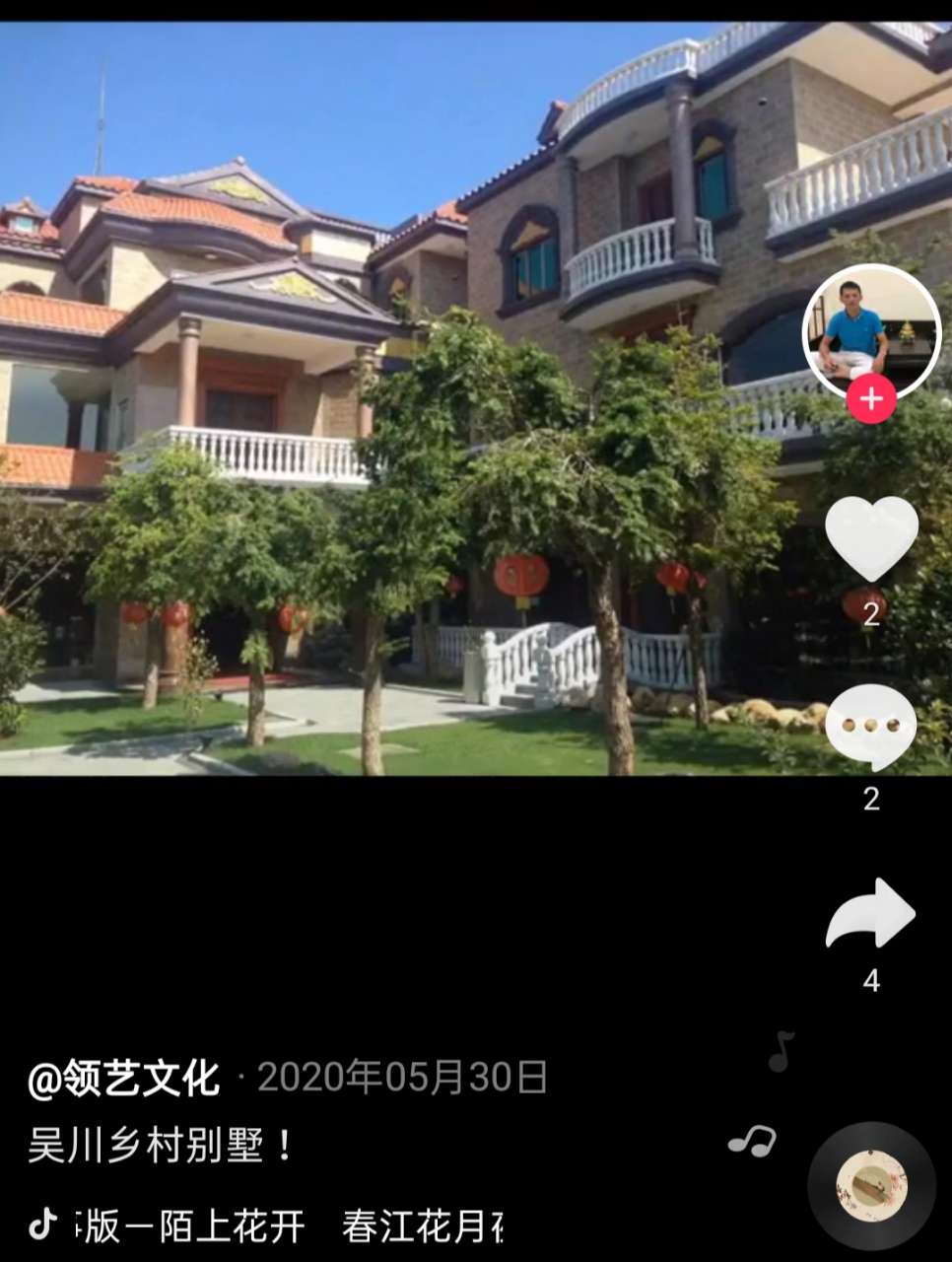Share this video with the arrow icon
Image resolution: width=952 pixels, height=1262 pixels.
point(871,914)
